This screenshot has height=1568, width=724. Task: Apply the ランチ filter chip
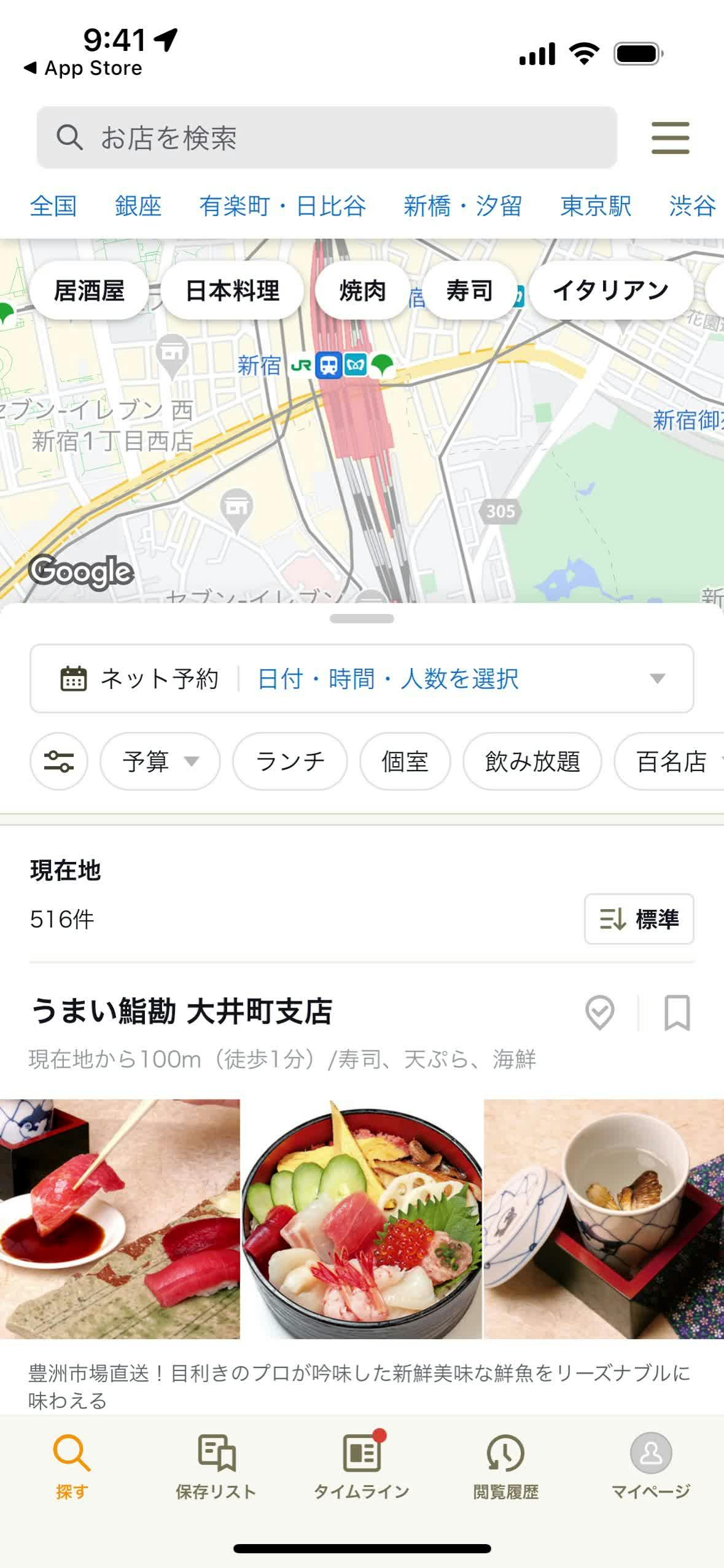290,761
